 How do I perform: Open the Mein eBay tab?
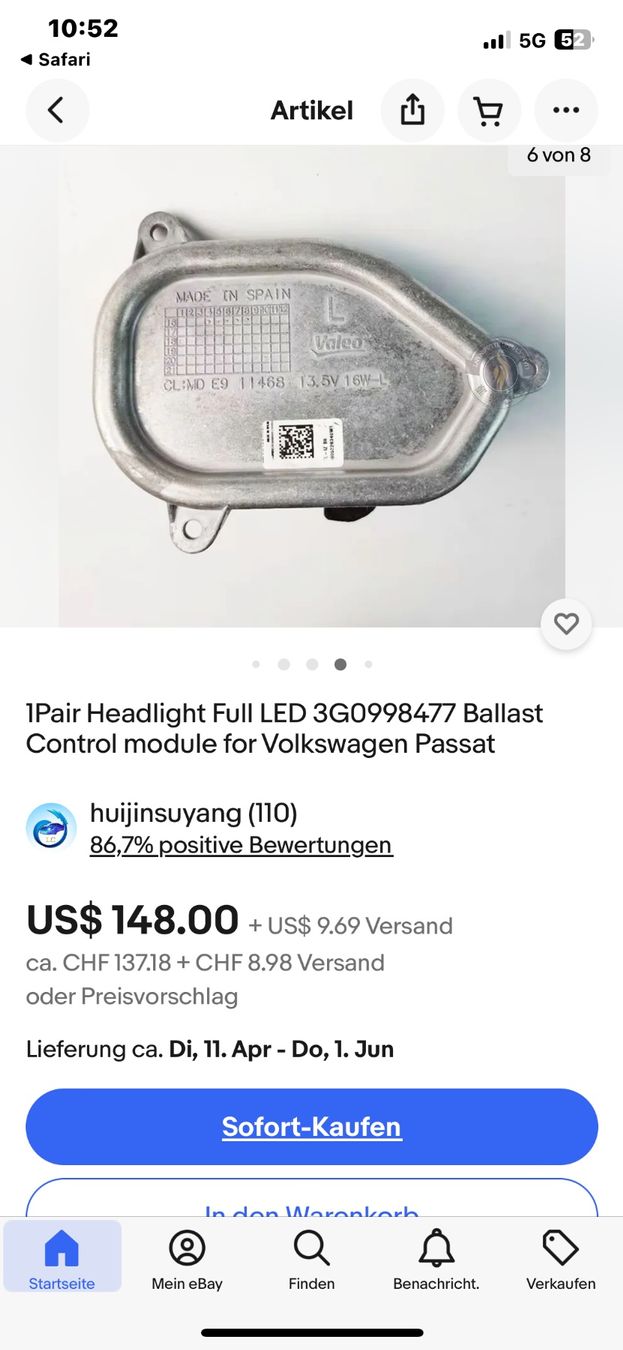187,1260
